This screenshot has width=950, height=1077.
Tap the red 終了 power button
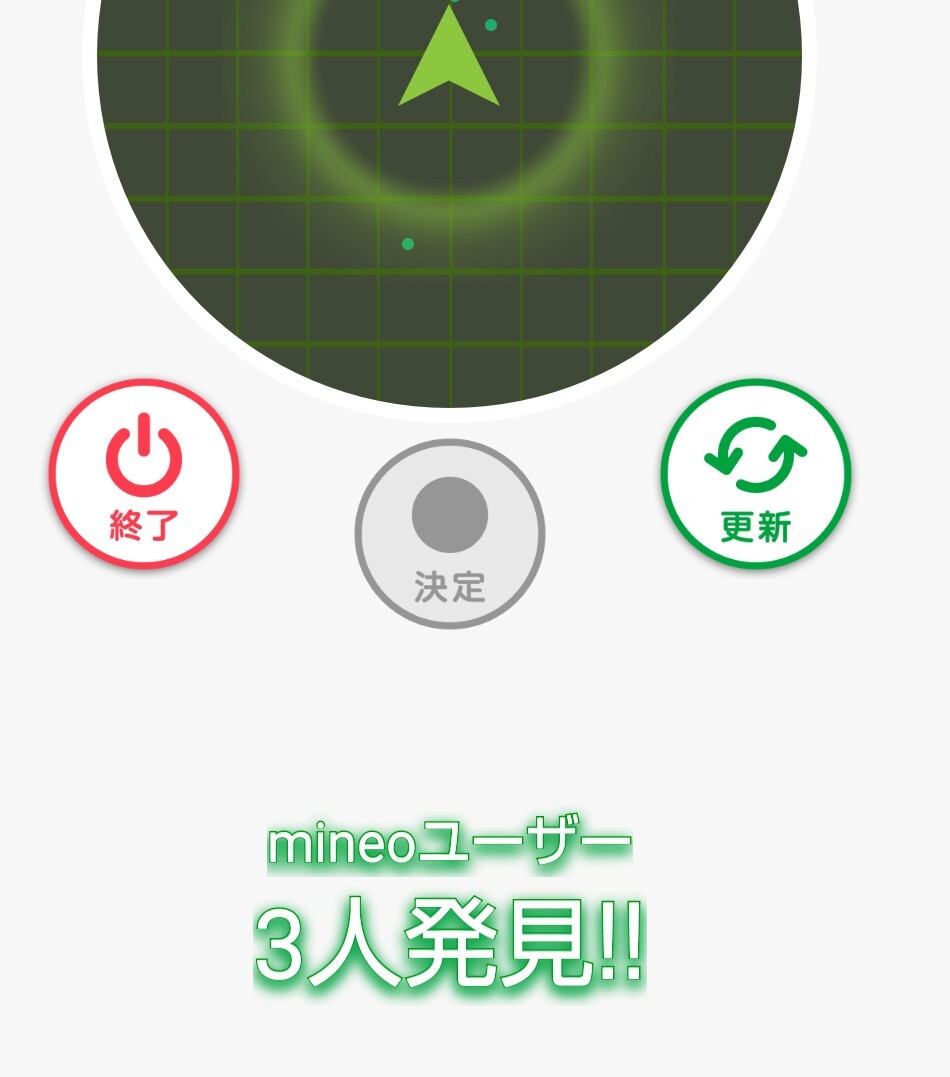coord(144,474)
